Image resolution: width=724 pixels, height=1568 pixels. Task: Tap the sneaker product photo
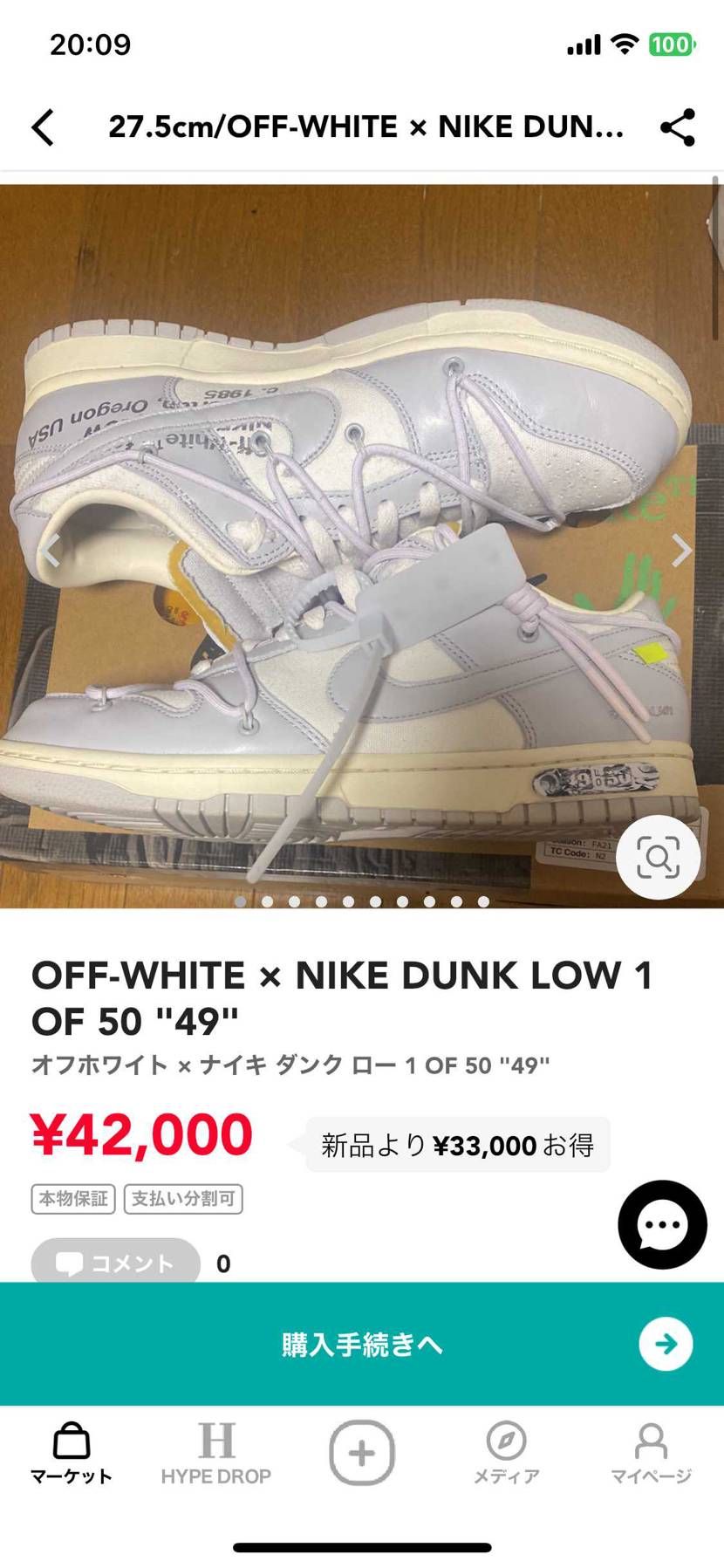coord(362,541)
